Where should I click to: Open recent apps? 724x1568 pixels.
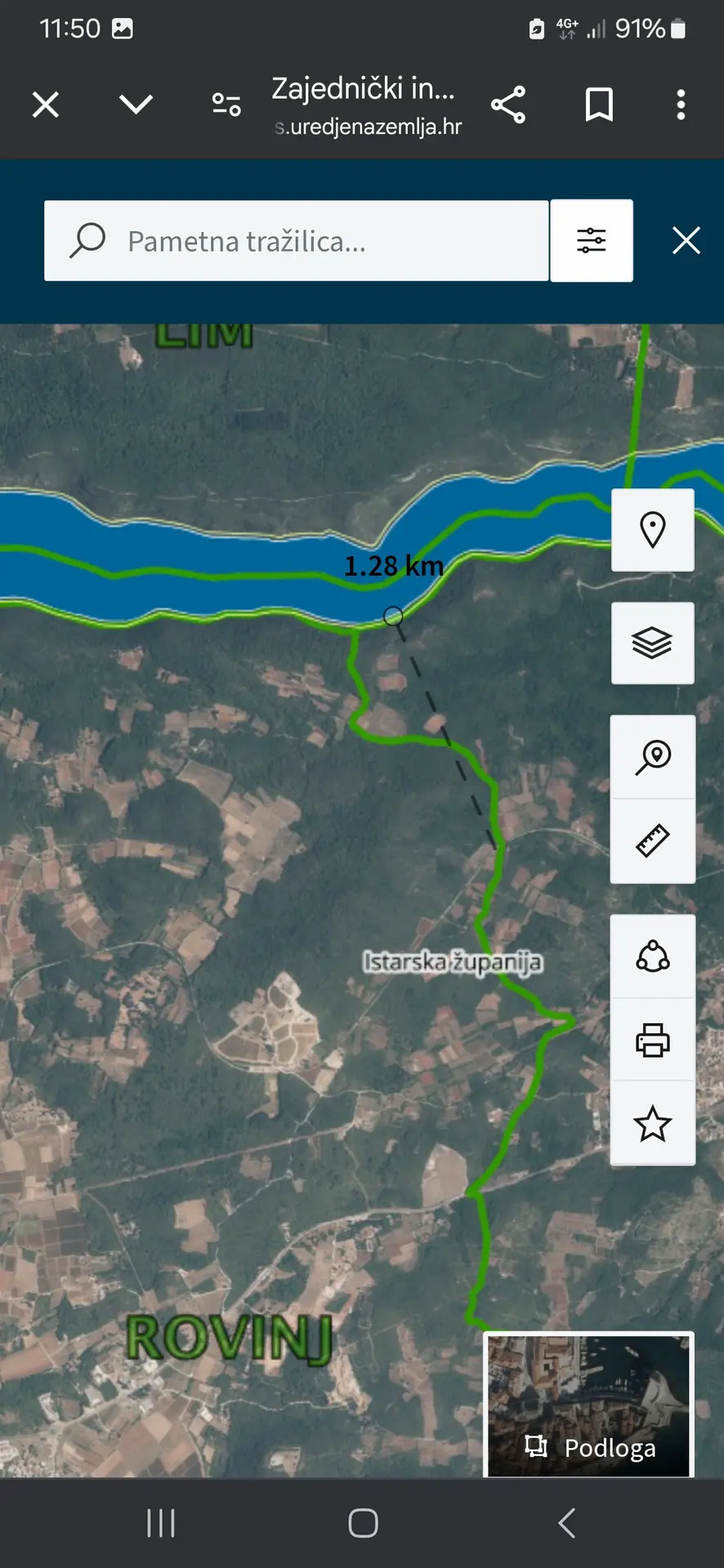tap(161, 1523)
